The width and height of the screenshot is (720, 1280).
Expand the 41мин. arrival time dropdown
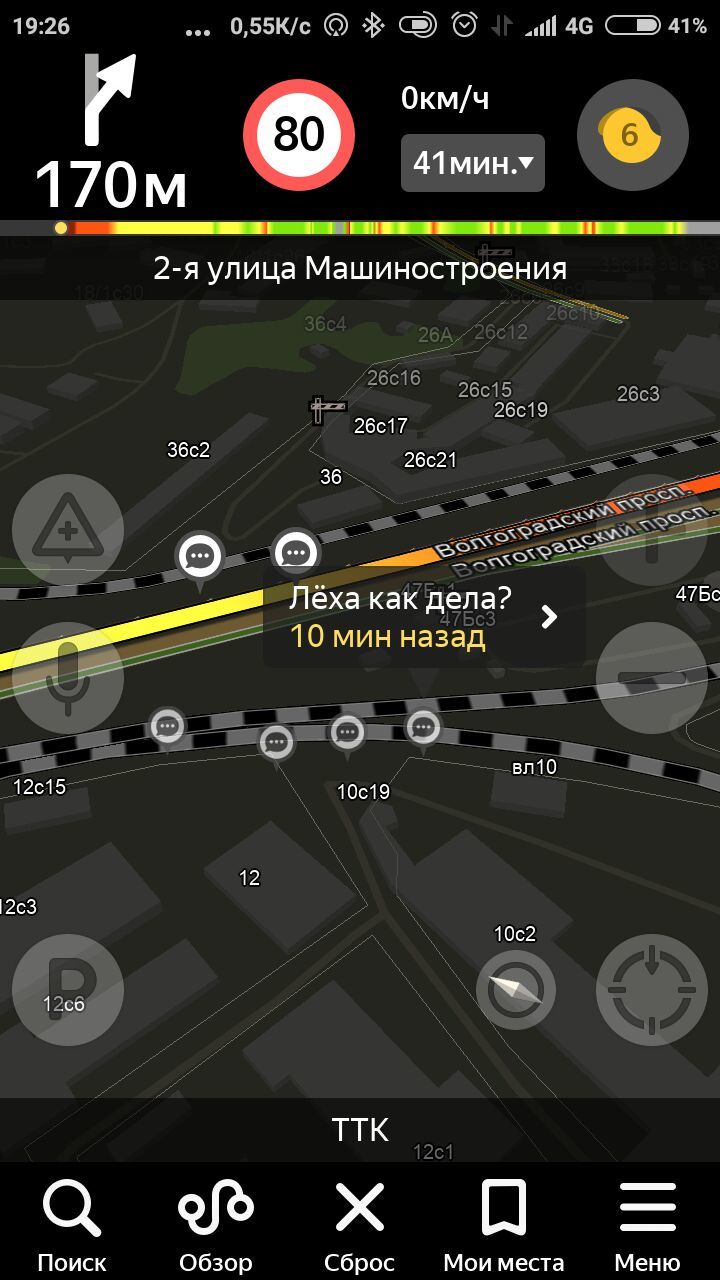pyautogui.click(x=473, y=163)
